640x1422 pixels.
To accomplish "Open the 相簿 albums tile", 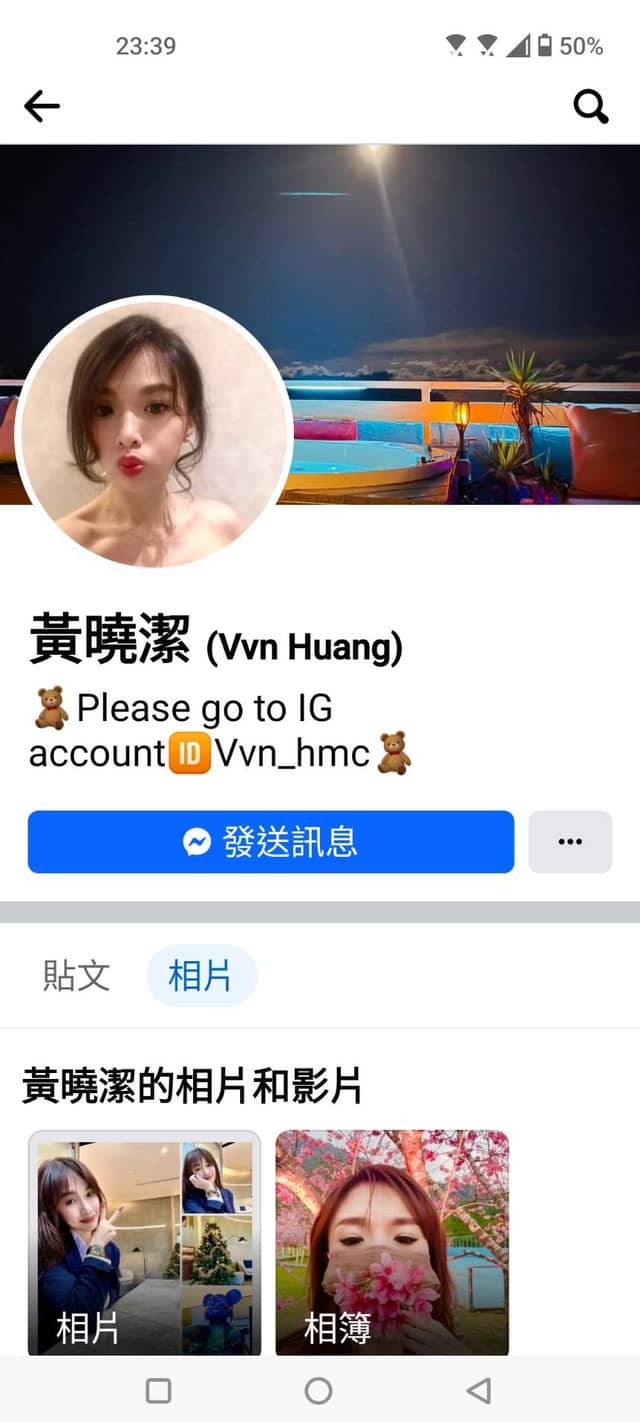I will click(x=392, y=1243).
